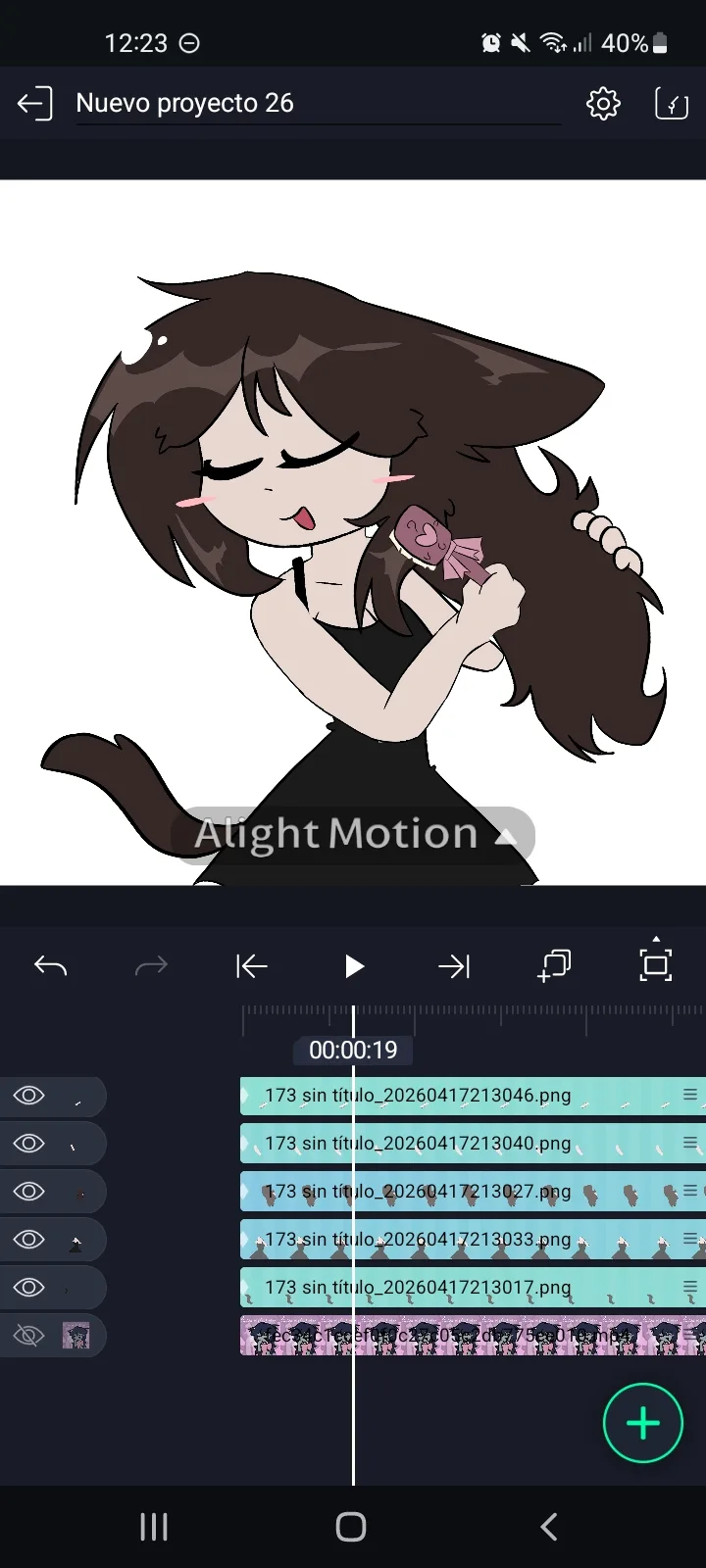Hide the layer ending in 213046.png
The image size is (706, 1568).
click(x=28, y=1096)
